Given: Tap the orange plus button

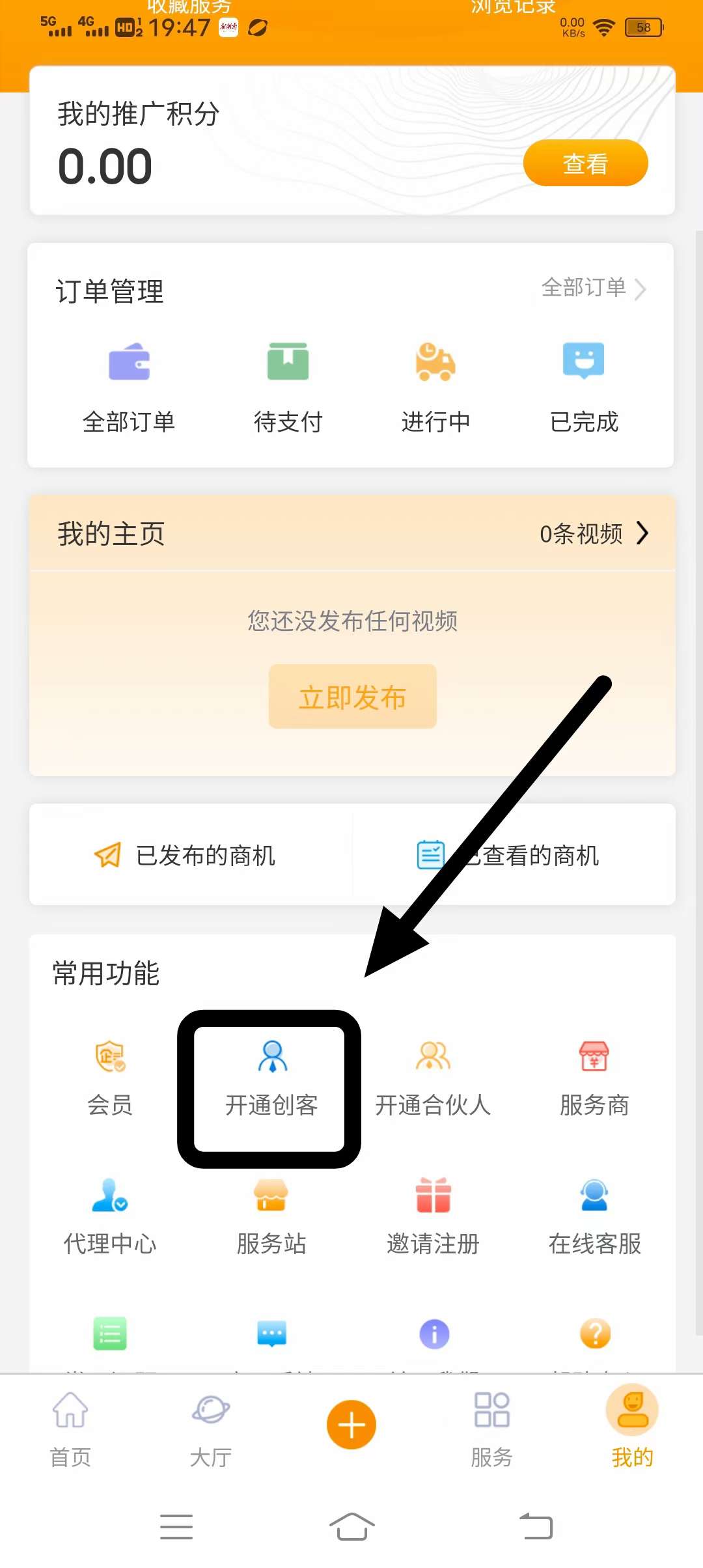Looking at the screenshot, I should [351, 1425].
